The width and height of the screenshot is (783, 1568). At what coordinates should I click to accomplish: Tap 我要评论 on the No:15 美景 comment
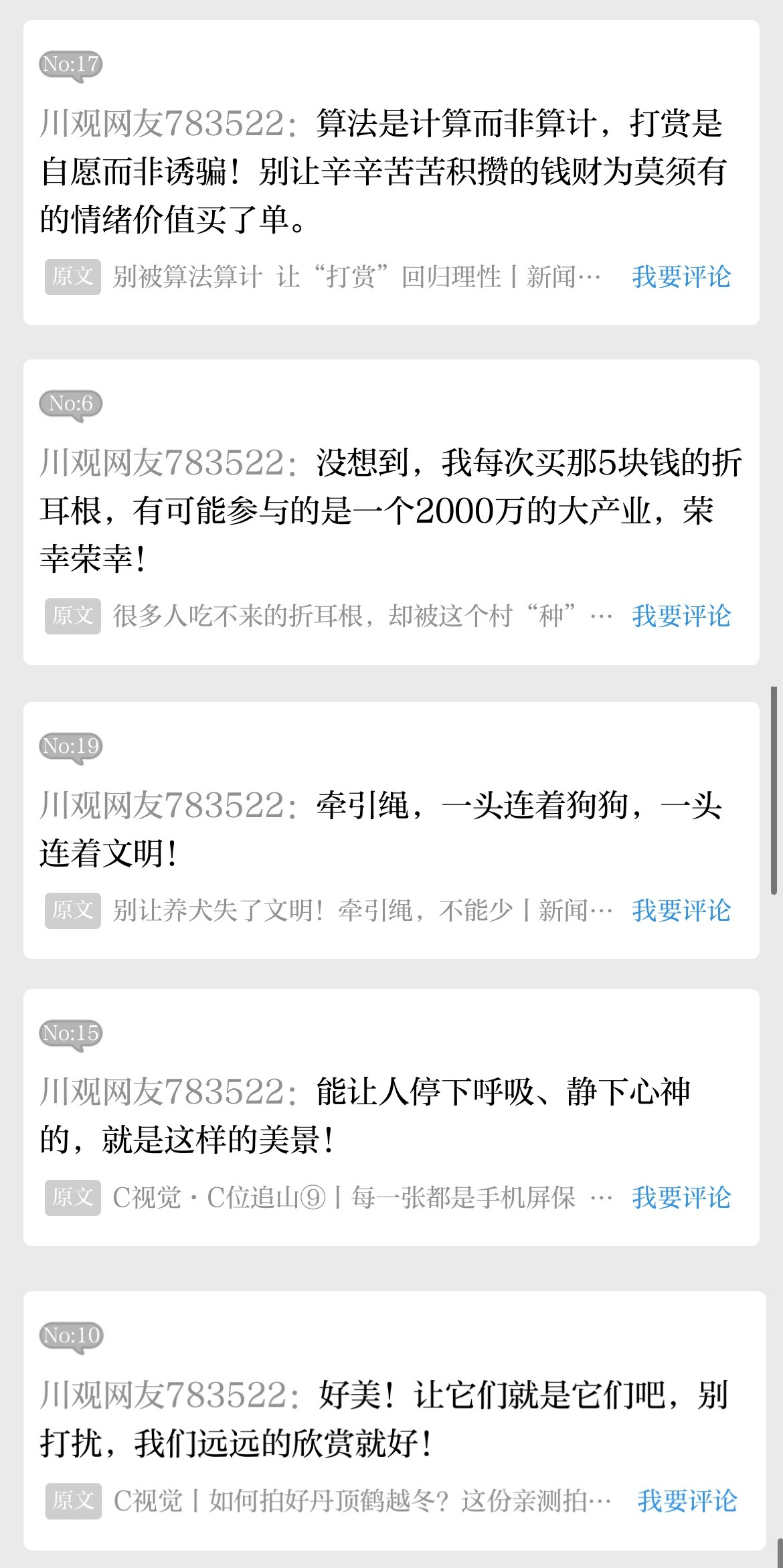click(681, 1197)
